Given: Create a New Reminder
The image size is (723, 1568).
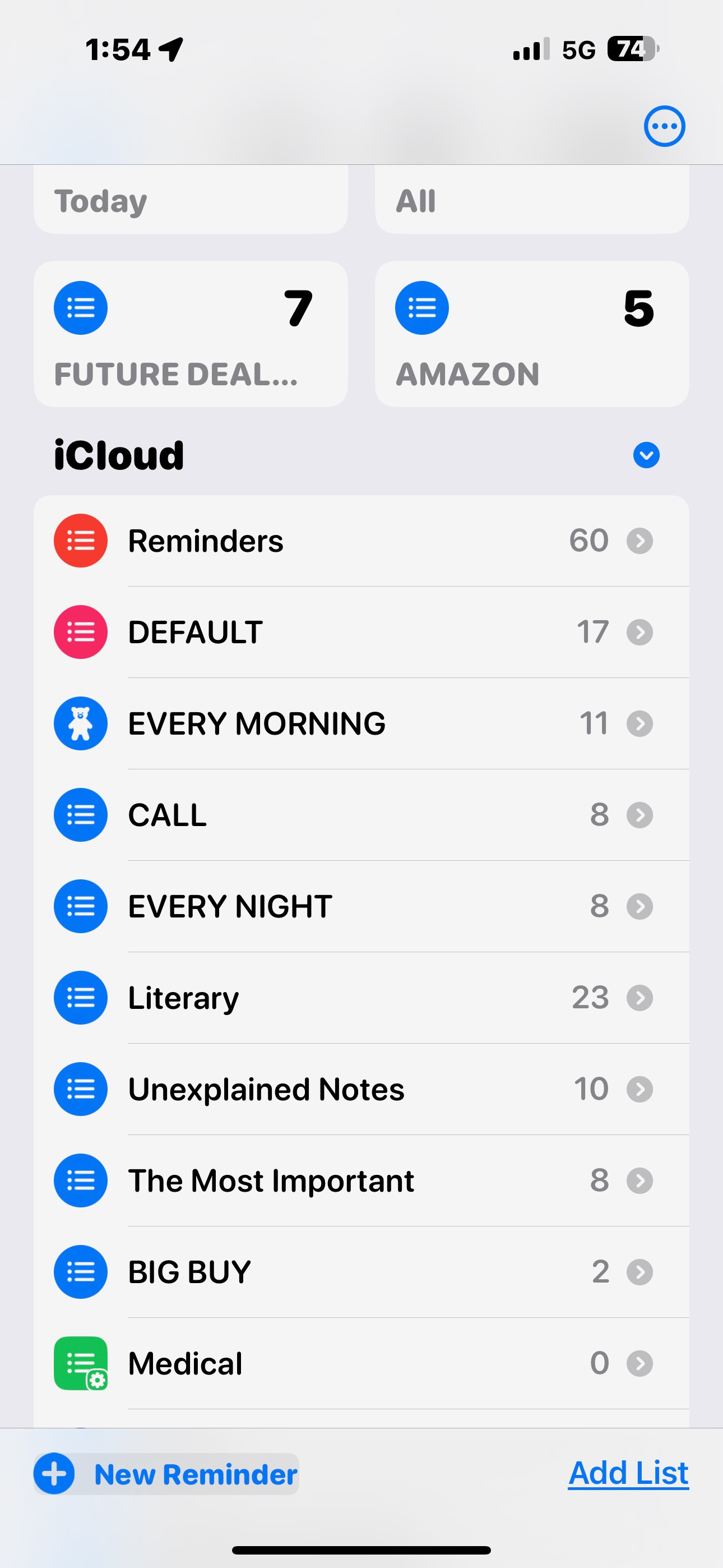Looking at the screenshot, I should [x=166, y=1474].
